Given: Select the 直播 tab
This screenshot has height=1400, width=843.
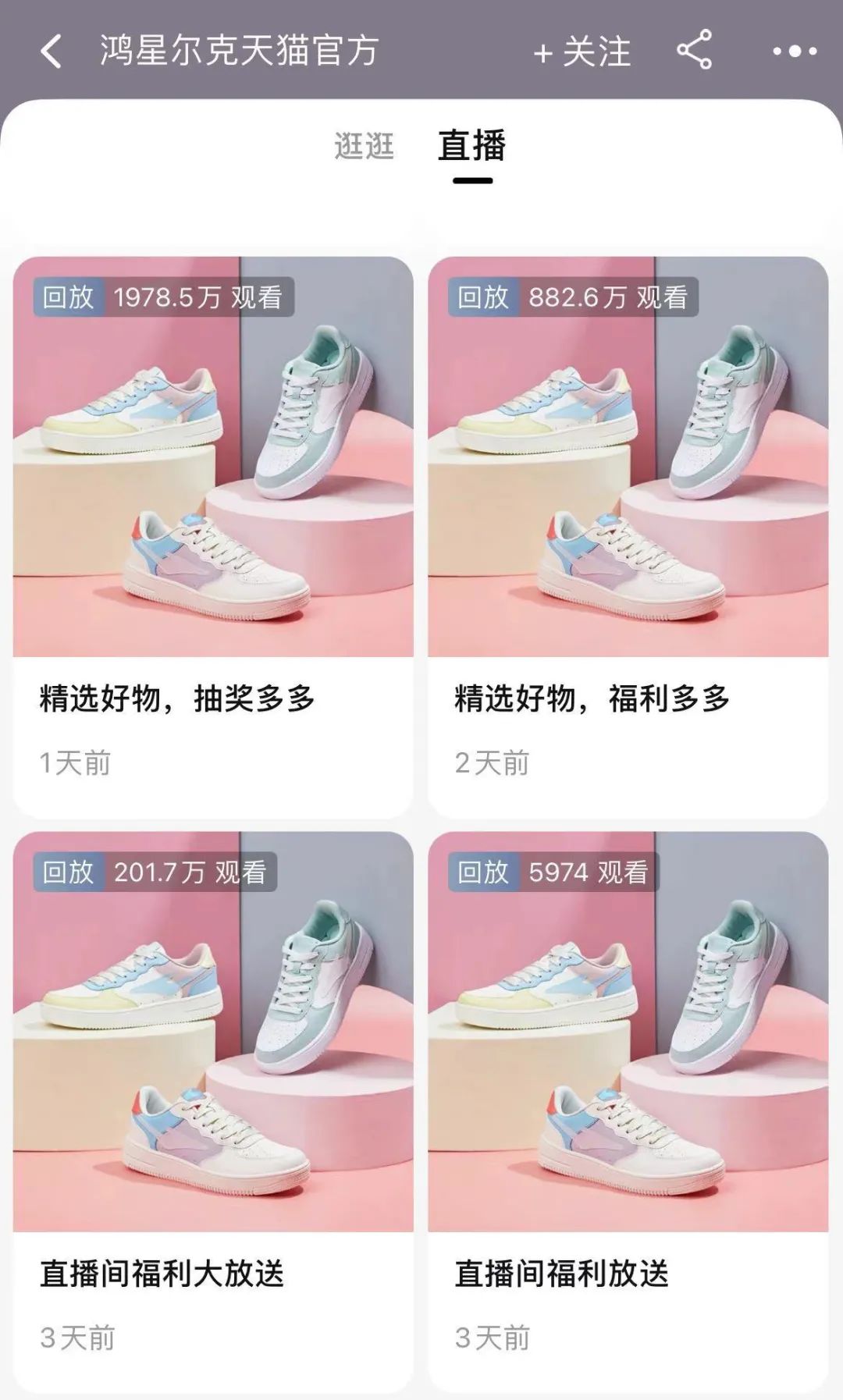Looking at the screenshot, I should (471, 146).
